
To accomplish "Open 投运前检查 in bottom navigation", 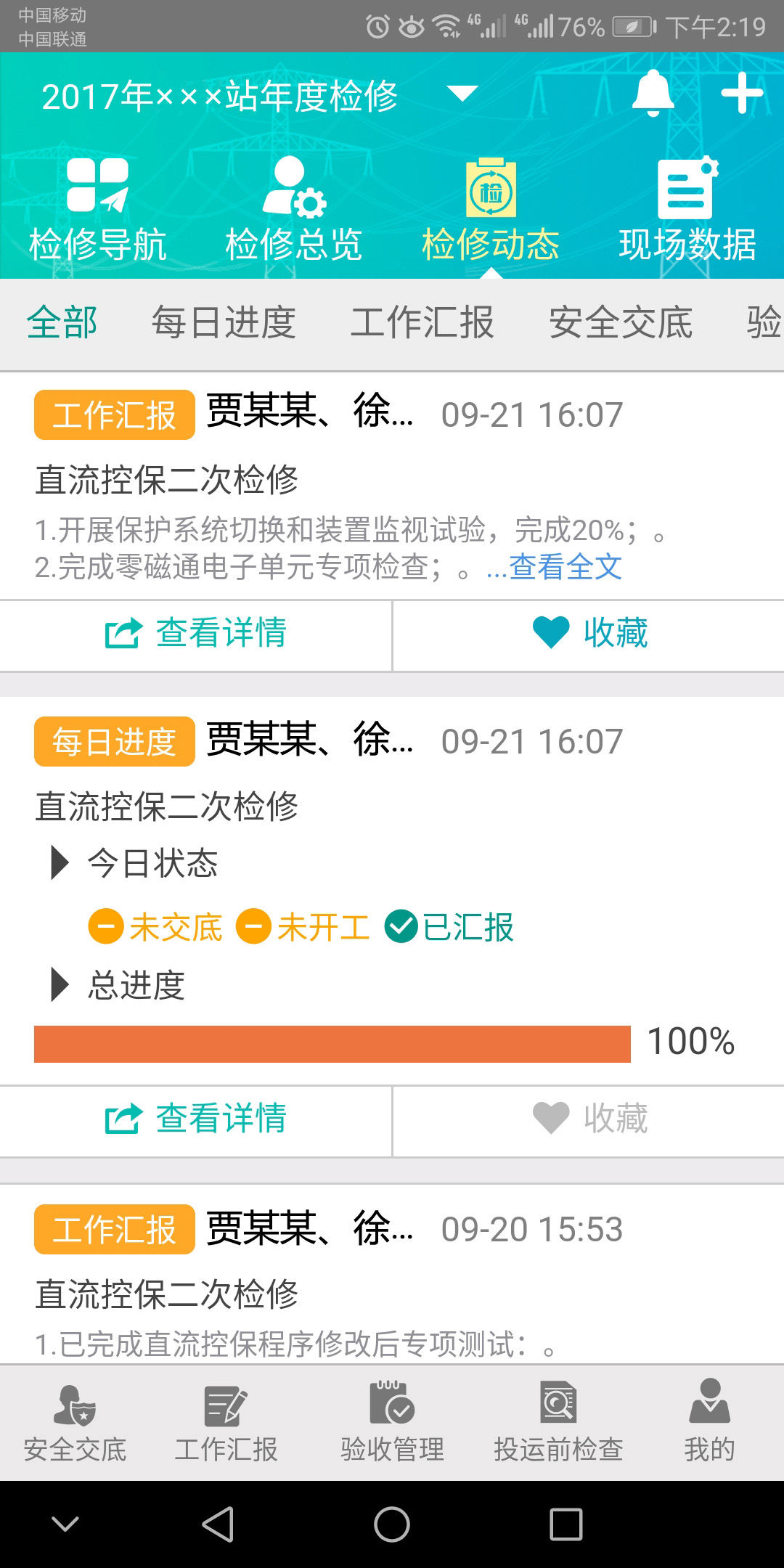I will (x=558, y=1423).
